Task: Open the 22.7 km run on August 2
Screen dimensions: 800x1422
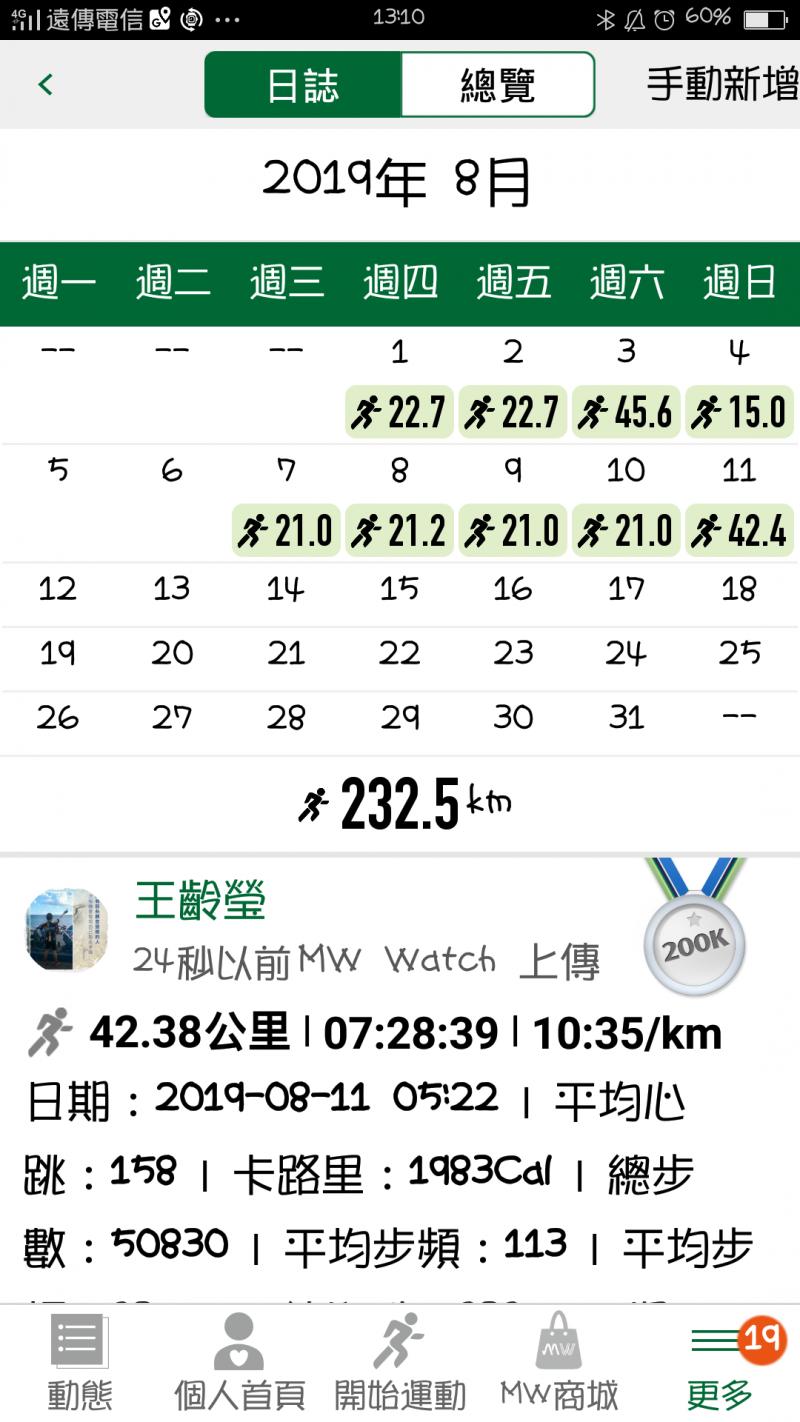Action: 513,412
